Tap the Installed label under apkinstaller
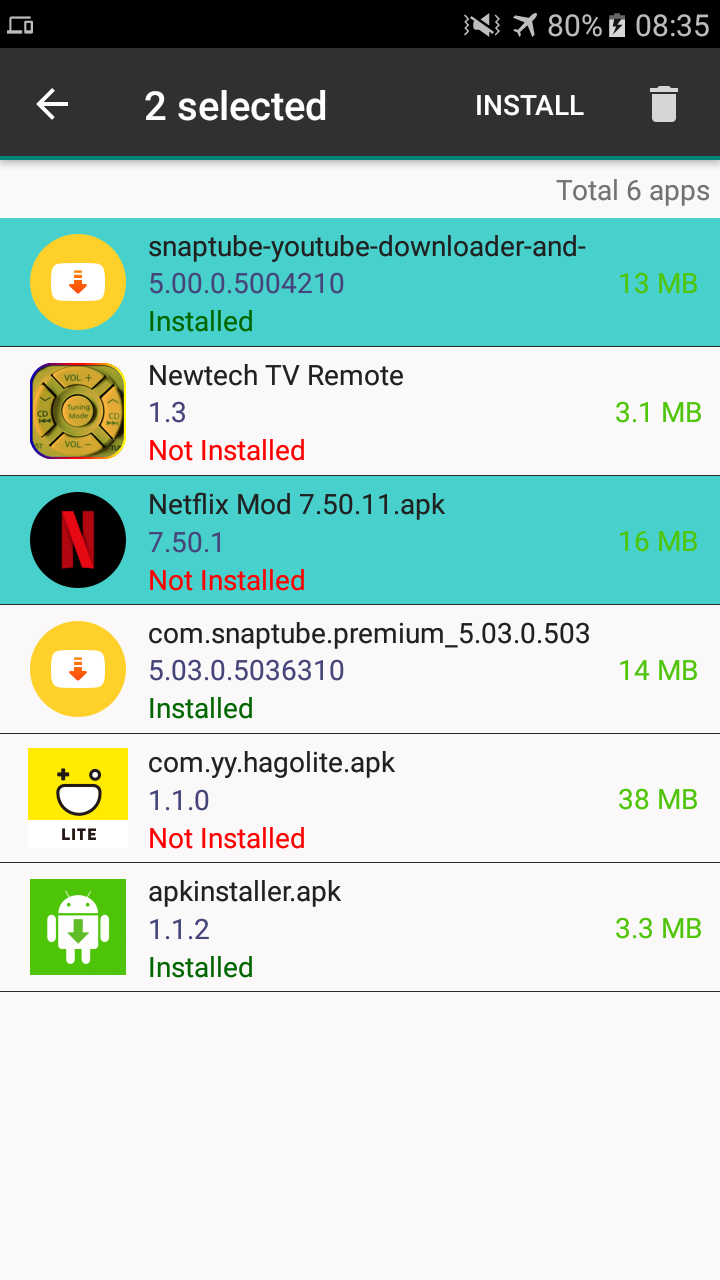The height and width of the screenshot is (1280, 720). [x=200, y=967]
